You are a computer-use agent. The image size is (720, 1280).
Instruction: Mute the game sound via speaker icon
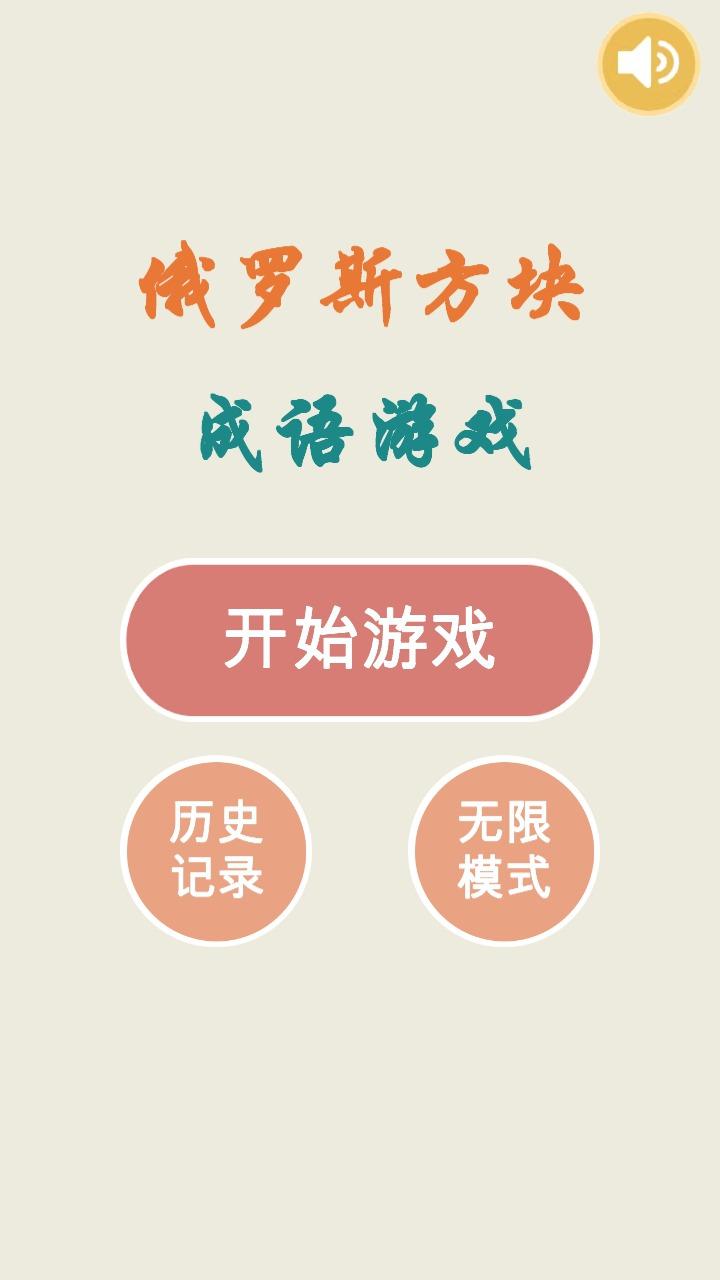pos(648,64)
